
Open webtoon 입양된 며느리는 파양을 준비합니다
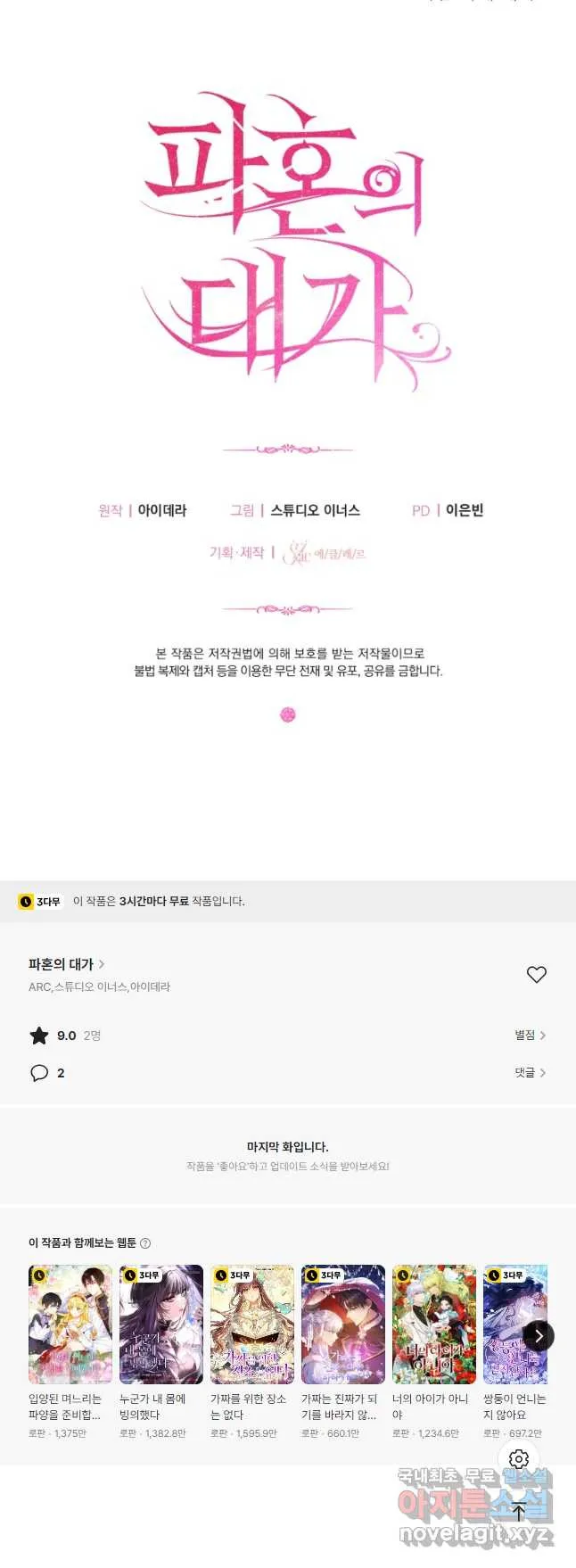pyautogui.click(x=70, y=1325)
